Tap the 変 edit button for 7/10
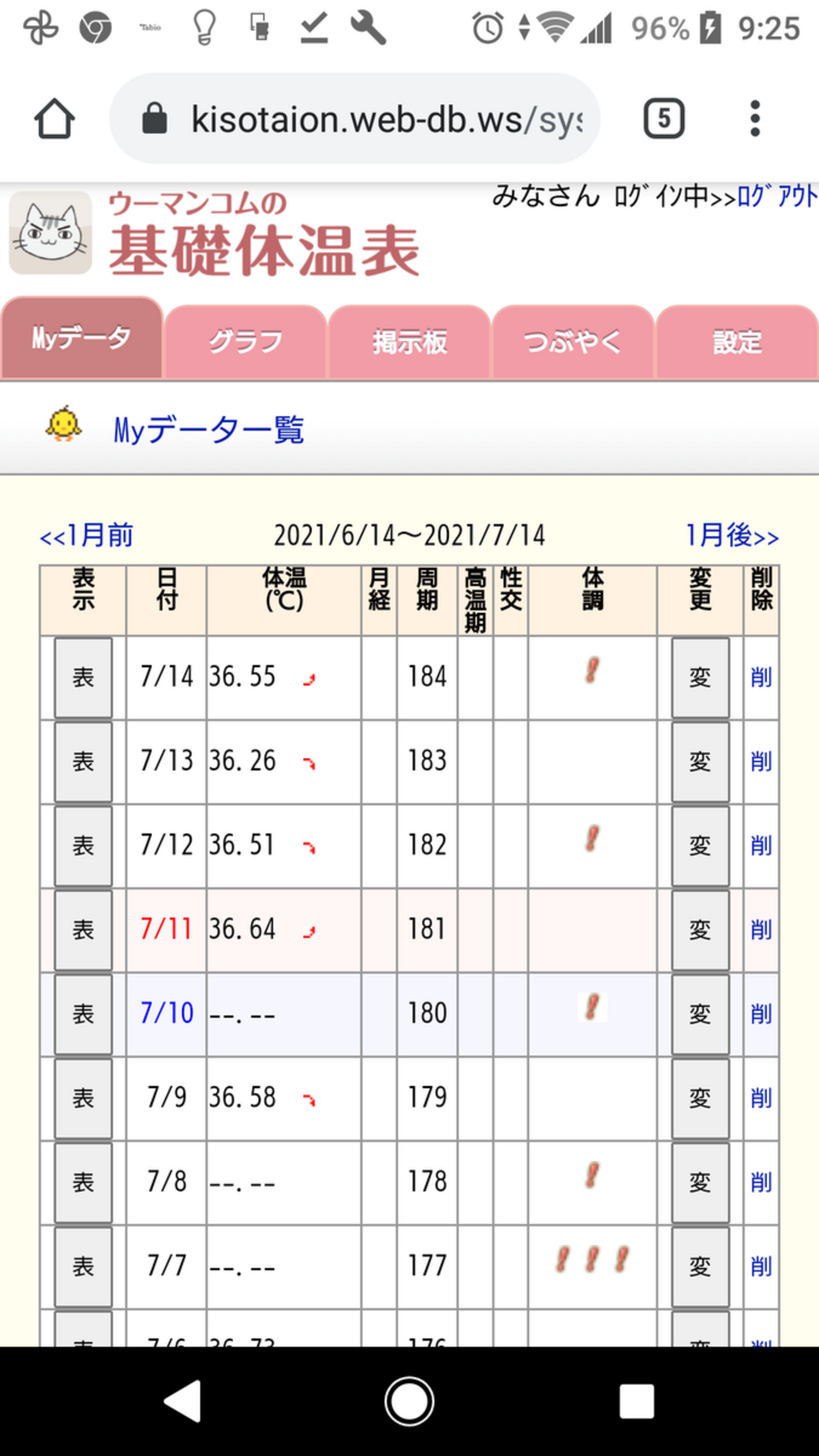Image resolution: width=819 pixels, height=1456 pixels. pos(700,1014)
